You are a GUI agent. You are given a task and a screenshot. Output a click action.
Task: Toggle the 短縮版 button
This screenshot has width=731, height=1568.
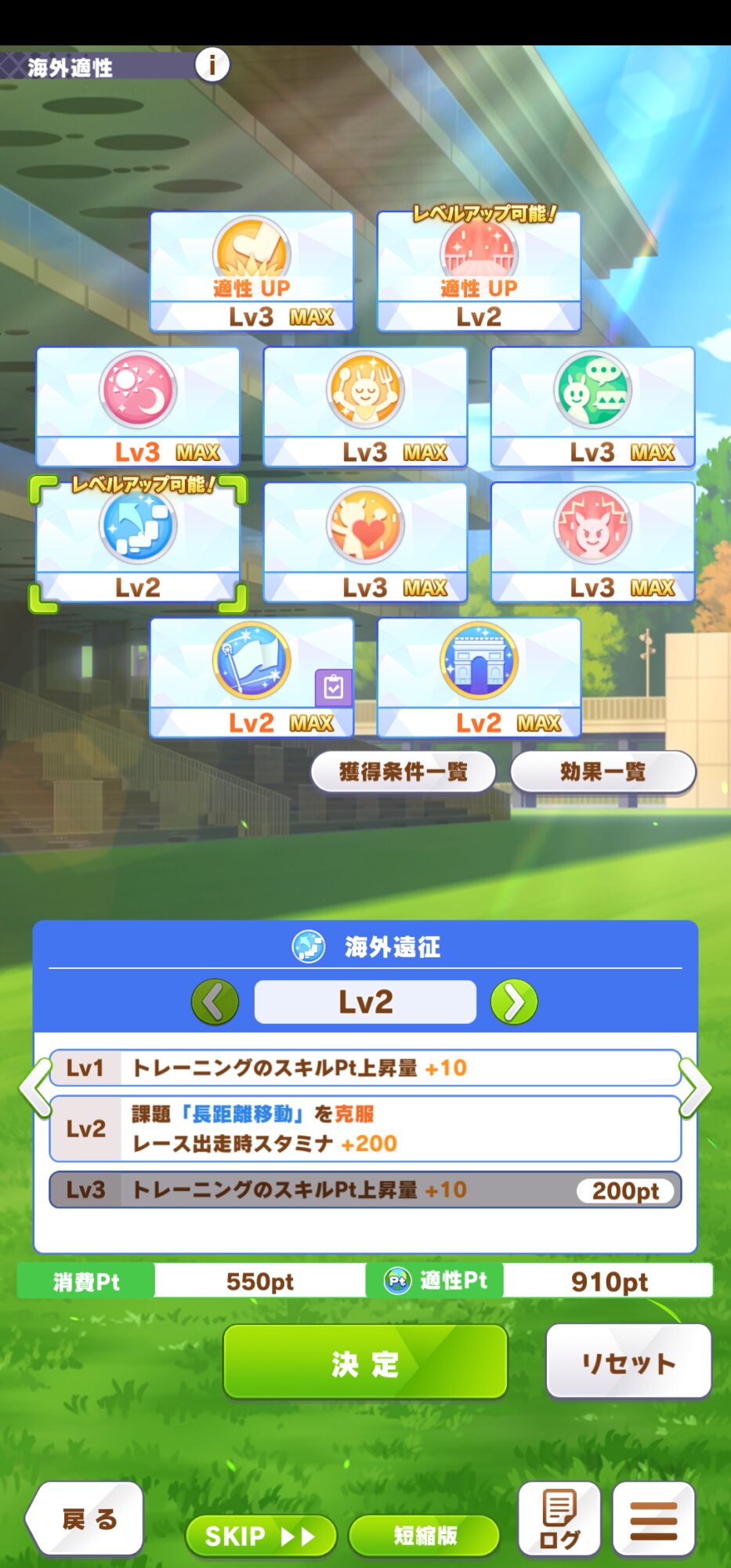point(424,1535)
